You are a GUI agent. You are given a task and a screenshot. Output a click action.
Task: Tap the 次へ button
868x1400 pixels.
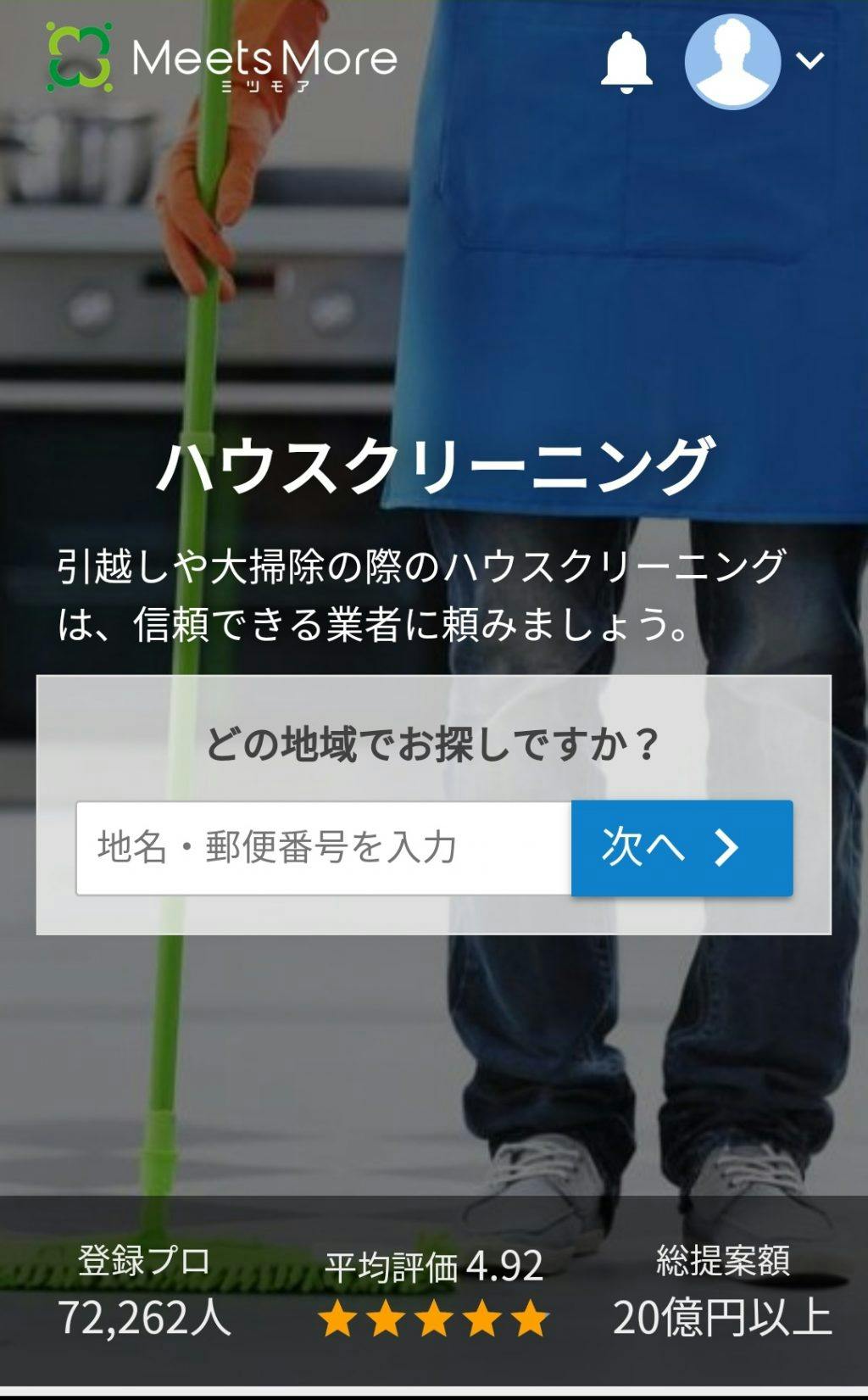pos(682,848)
